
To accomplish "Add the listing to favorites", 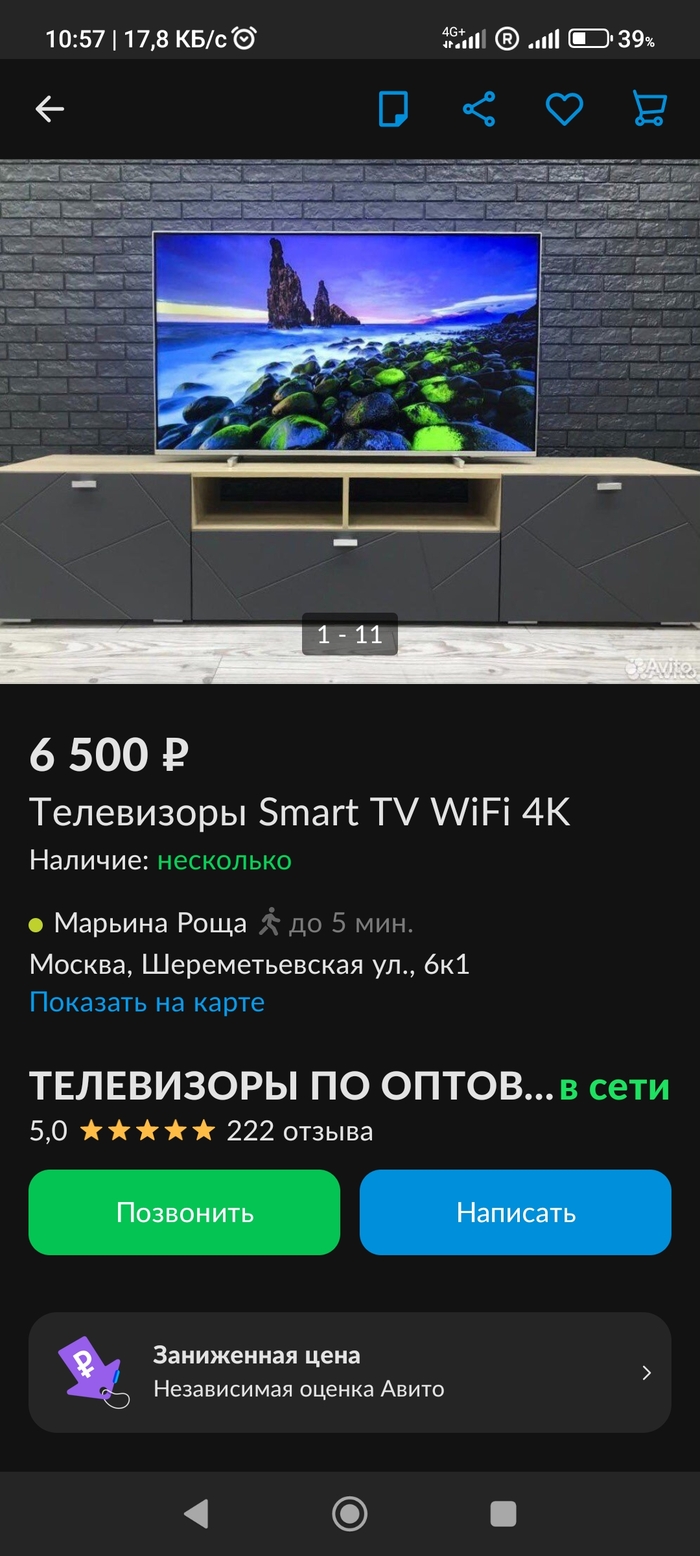I will click(x=564, y=109).
